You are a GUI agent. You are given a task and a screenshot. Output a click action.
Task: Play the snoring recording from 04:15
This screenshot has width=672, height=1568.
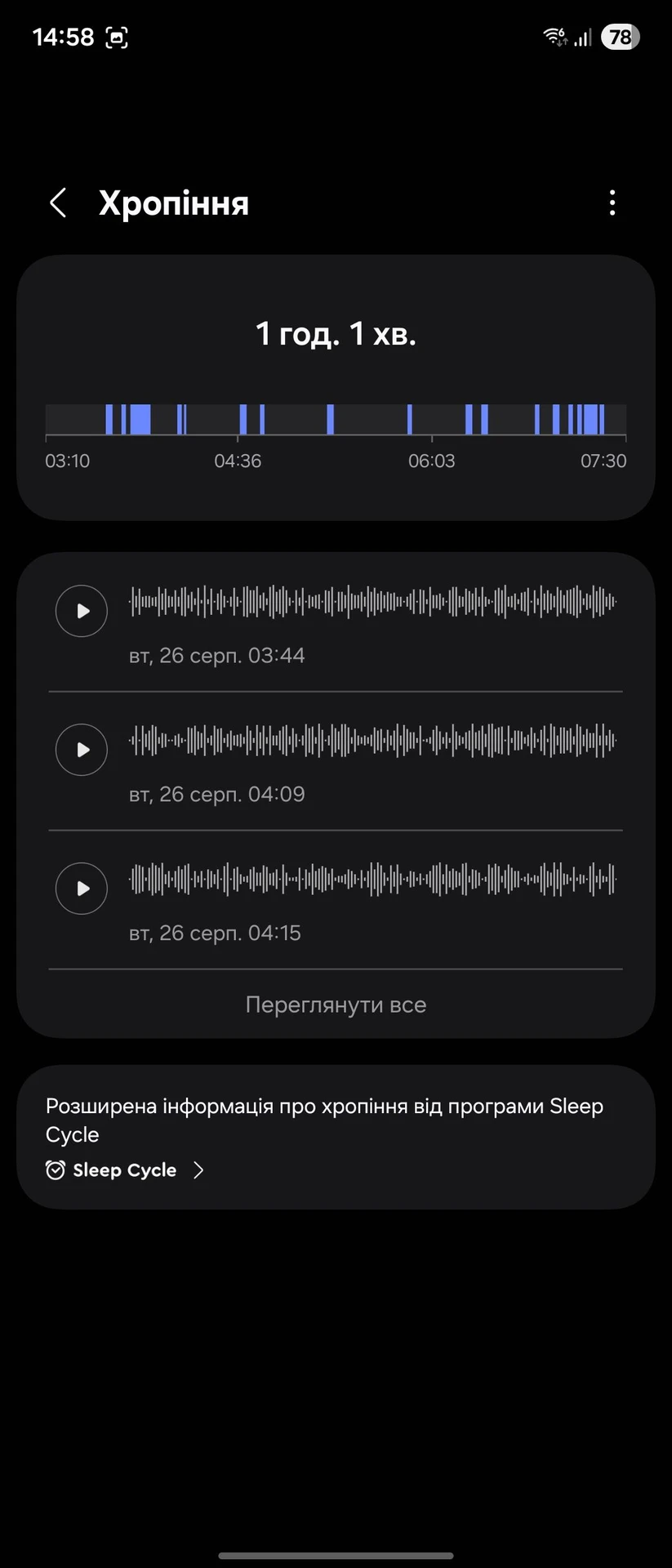click(x=82, y=889)
